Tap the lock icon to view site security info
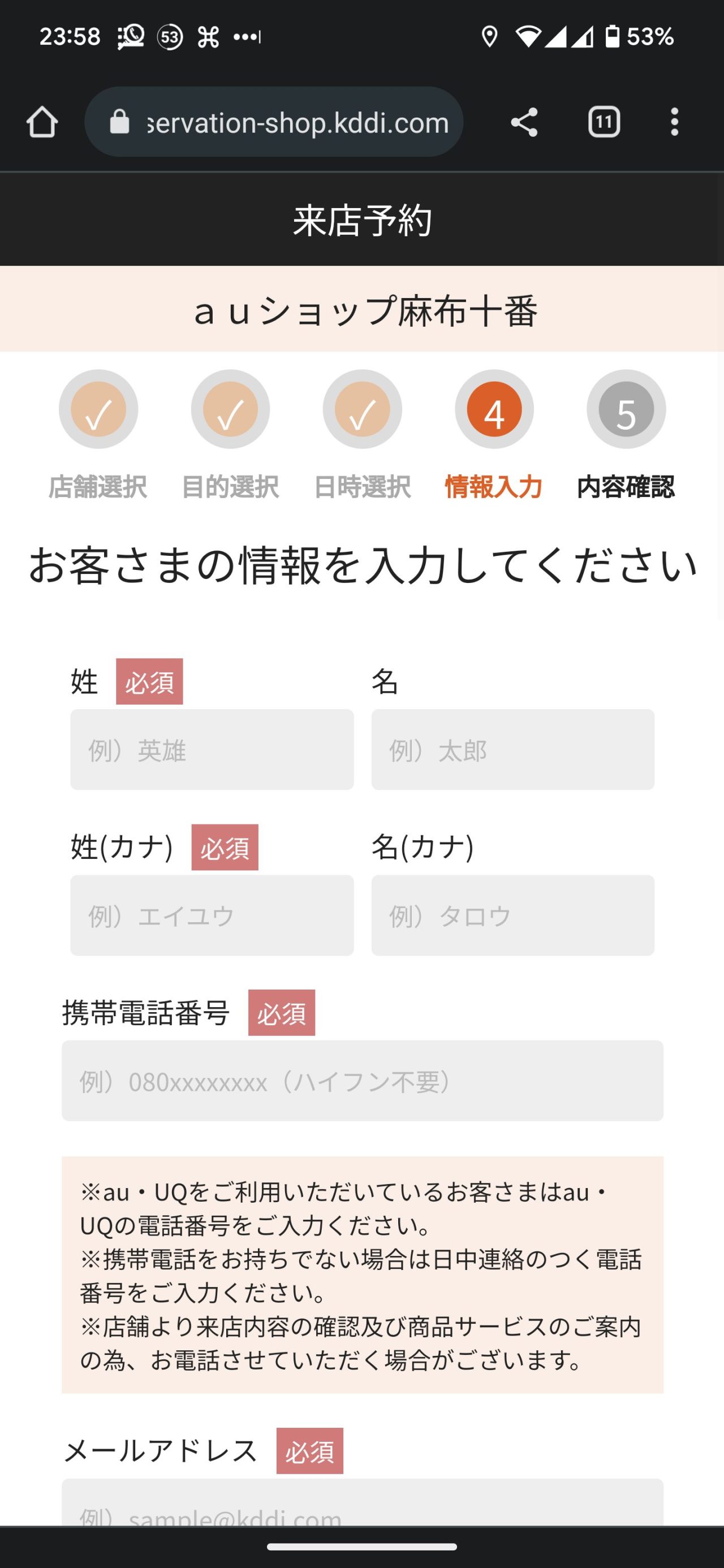The width and height of the screenshot is (724, 1568). pyautogui.click(x=119, y=122)
